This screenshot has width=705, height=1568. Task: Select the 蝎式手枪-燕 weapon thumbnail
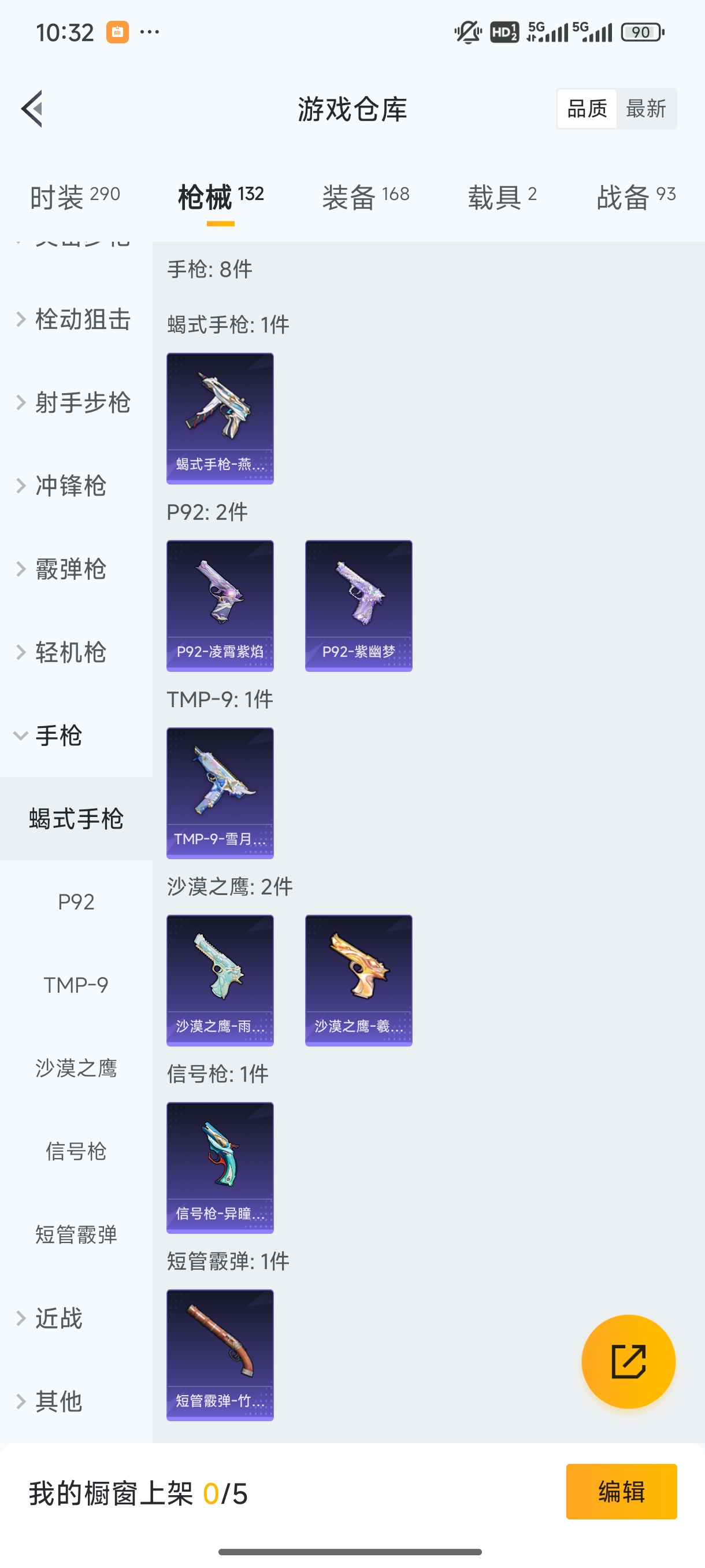coord(220,418)
